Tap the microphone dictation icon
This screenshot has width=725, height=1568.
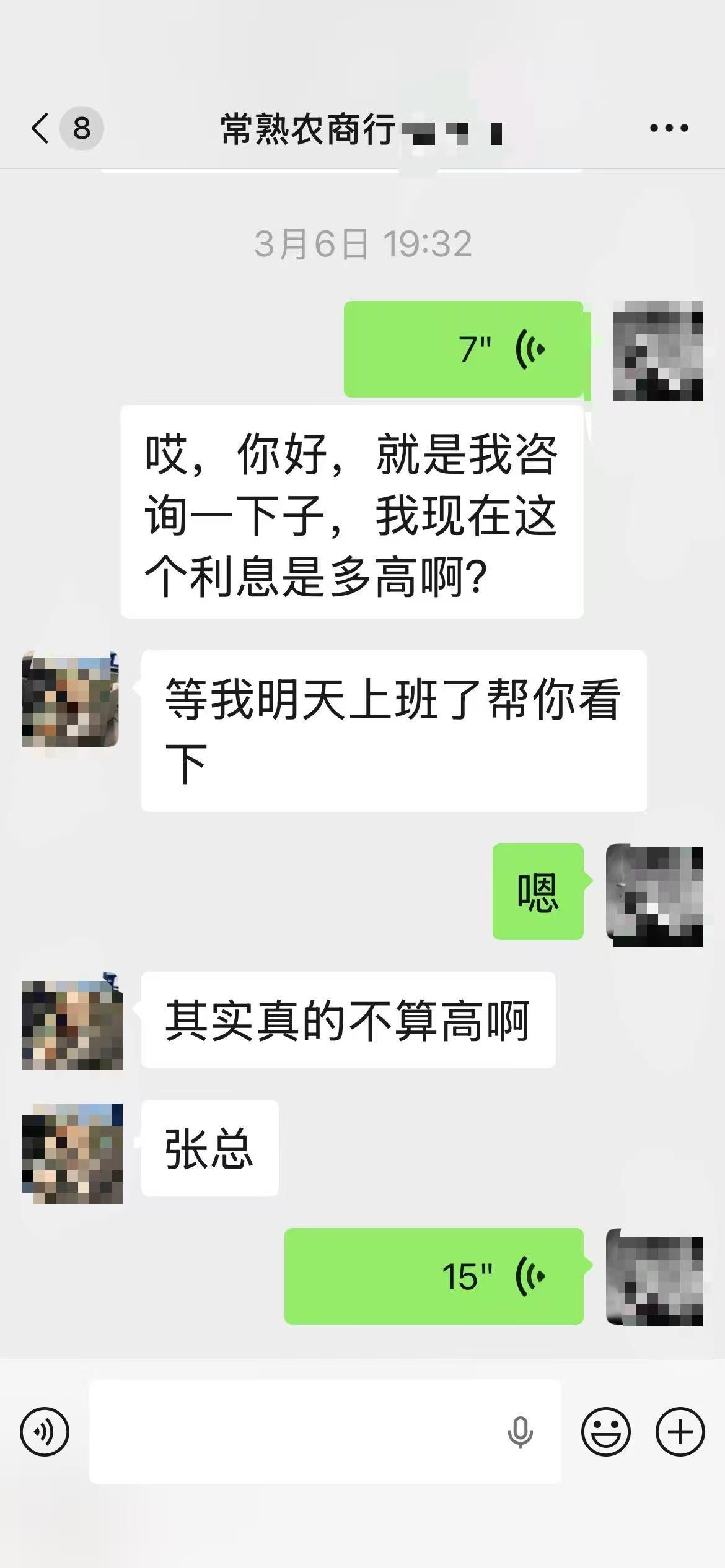pos(520,1432)
